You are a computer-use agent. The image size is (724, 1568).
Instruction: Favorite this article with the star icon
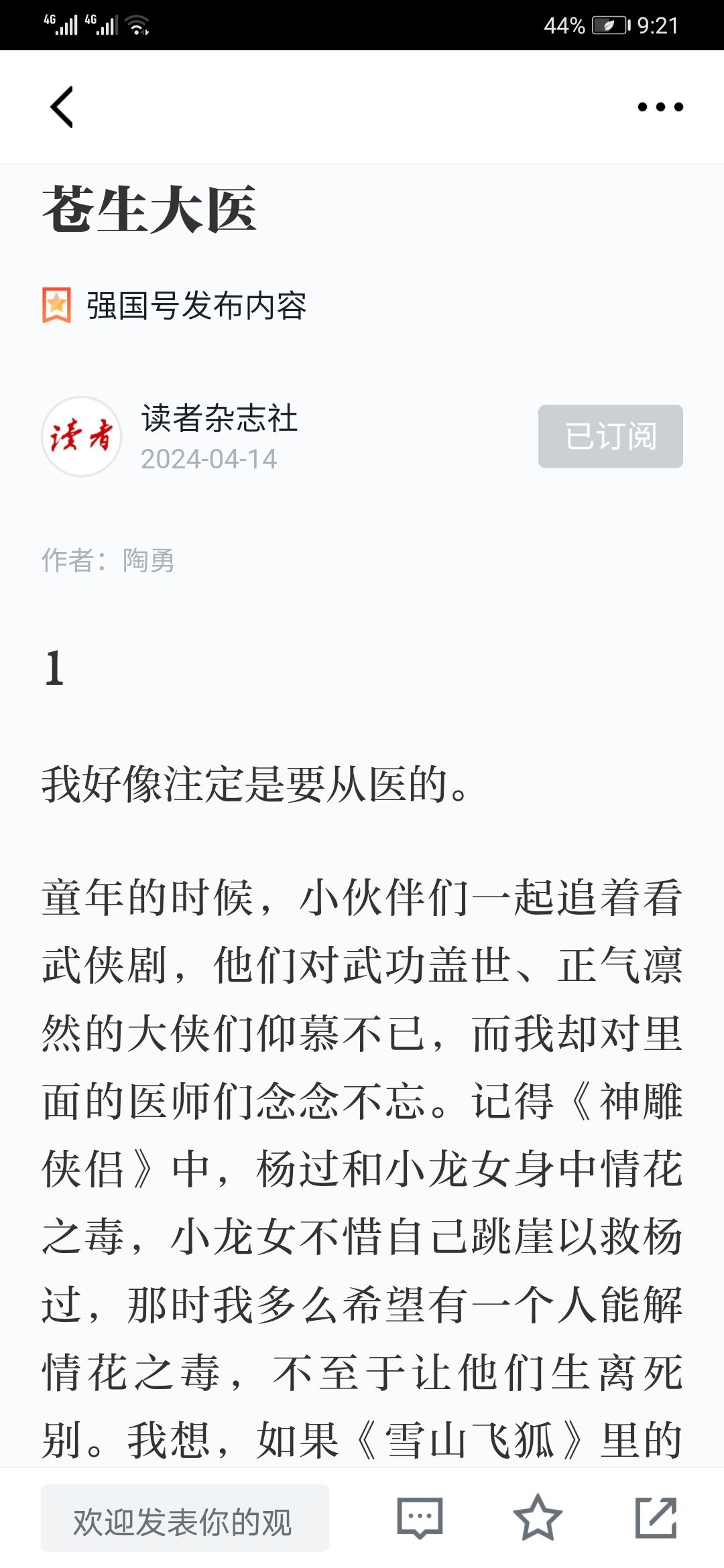coord(538,1518)
